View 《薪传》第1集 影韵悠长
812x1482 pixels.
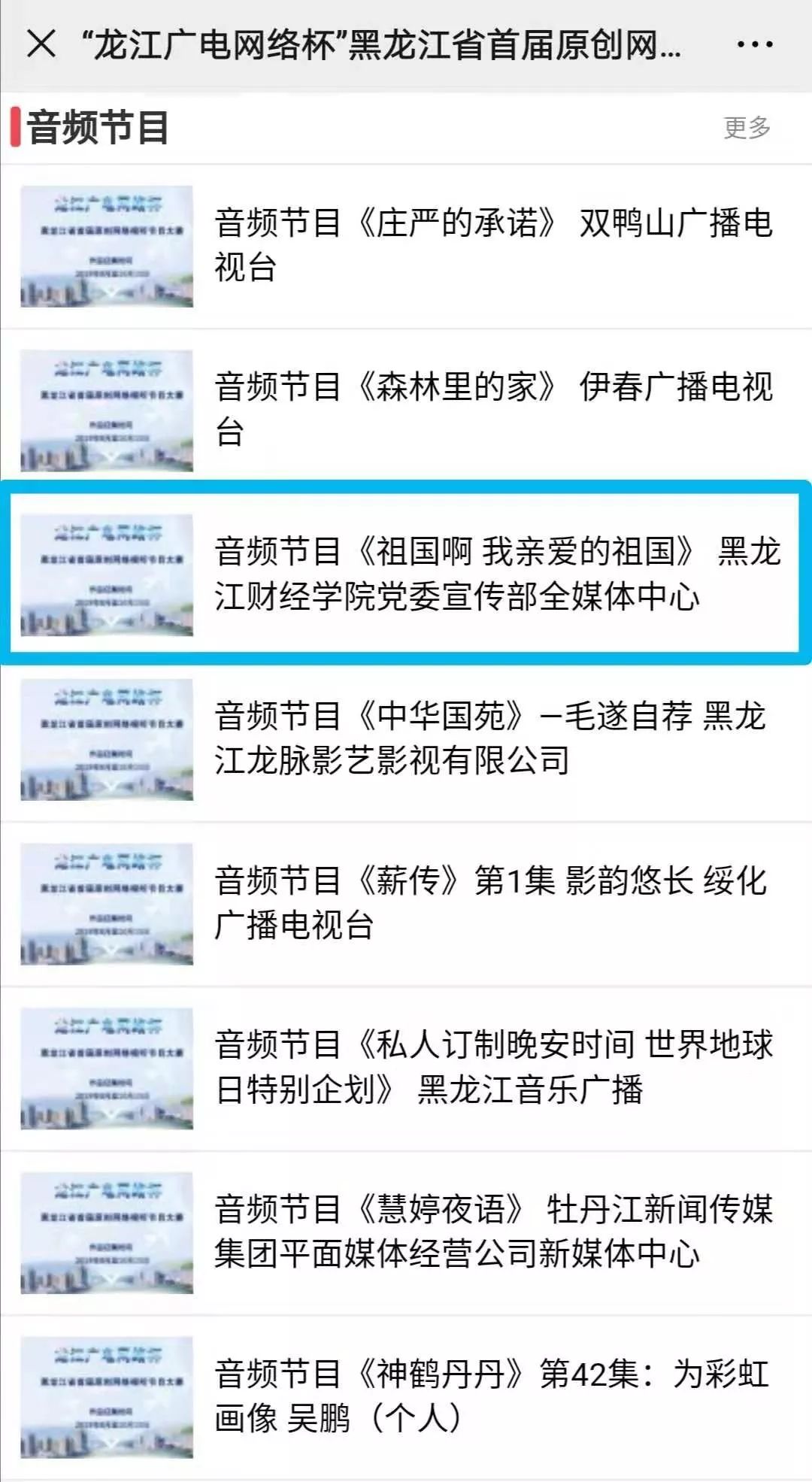click(492, 902)
